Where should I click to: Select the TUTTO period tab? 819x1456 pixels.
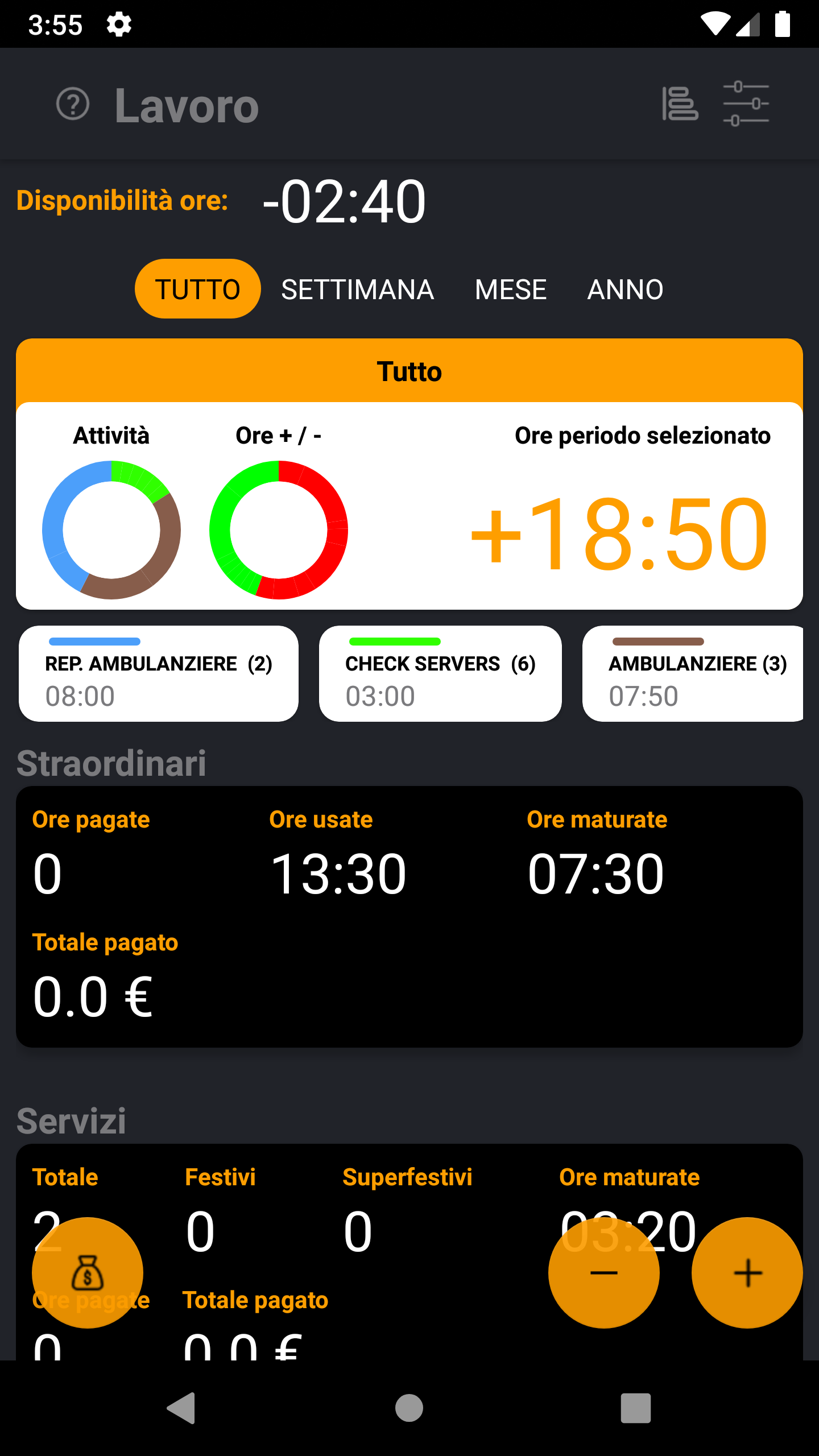197,289
